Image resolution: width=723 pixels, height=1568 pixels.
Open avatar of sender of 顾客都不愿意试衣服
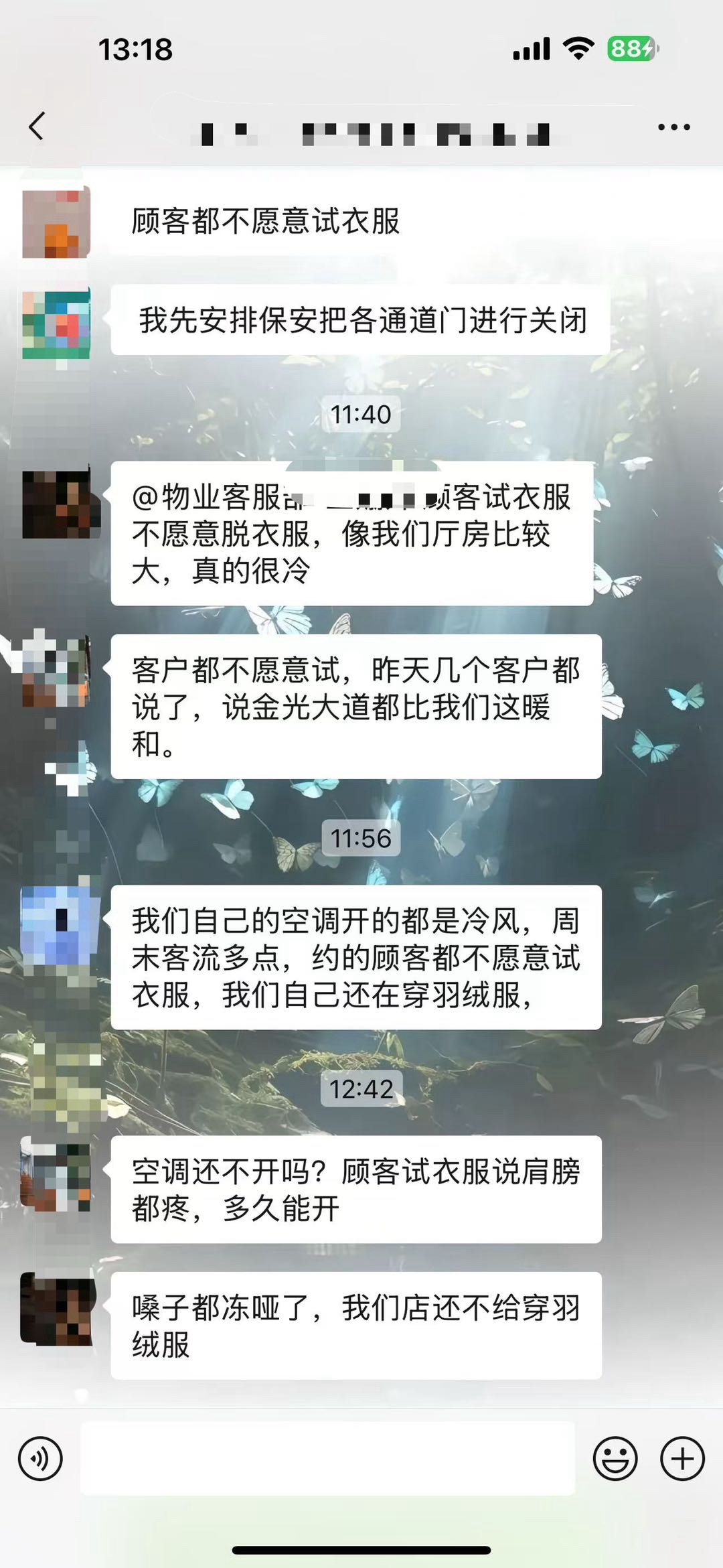pyautogui.click(x=56, y=224)
